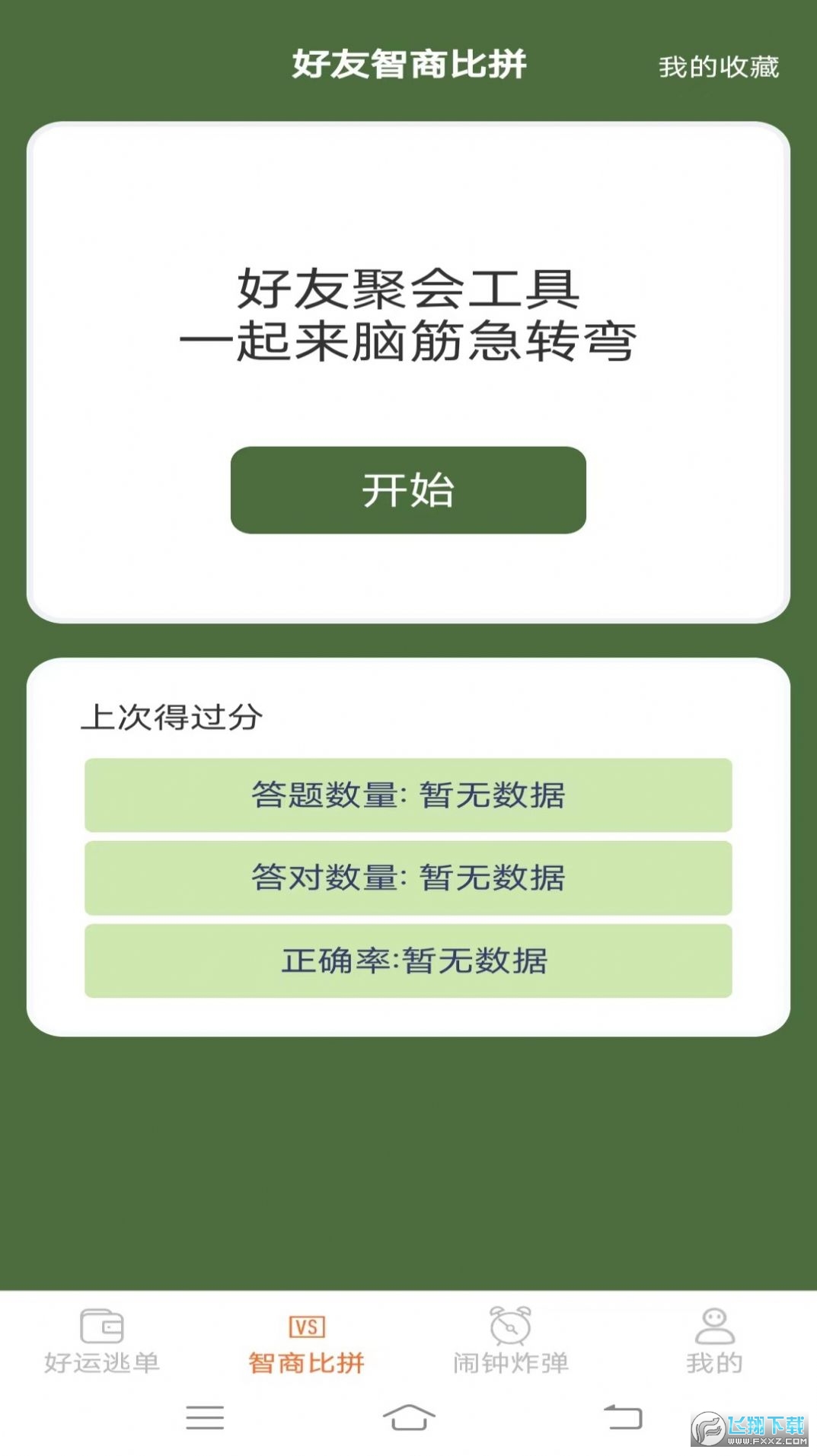Switch to the 好运逃单 tab
This screenshot has width=817, height=1456.
click(102, 1342)
